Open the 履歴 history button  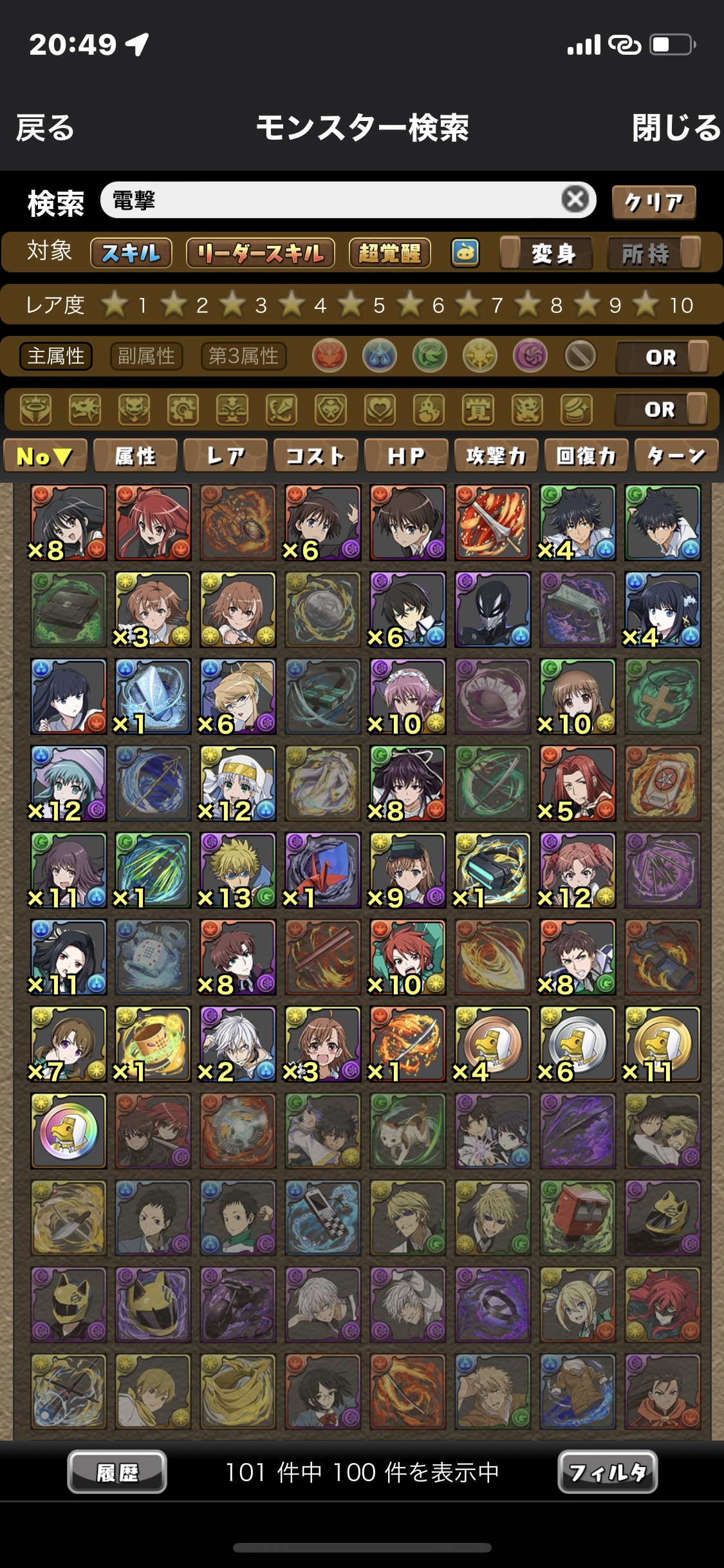pos(117,1471)
